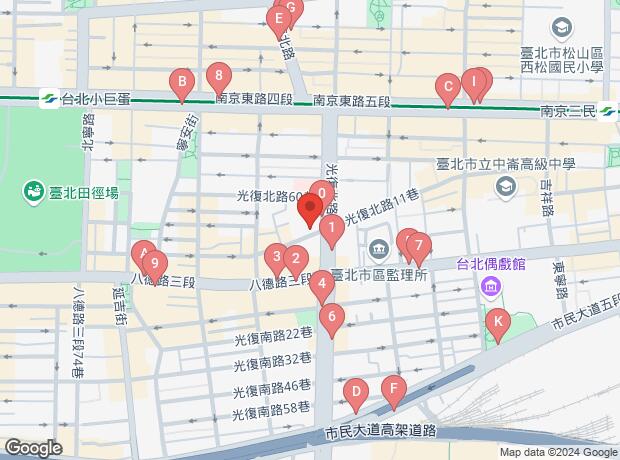The width and height of the screenshot is (620, 460).
Task: Tap the red marker labeled B
Action: point(182,82)
